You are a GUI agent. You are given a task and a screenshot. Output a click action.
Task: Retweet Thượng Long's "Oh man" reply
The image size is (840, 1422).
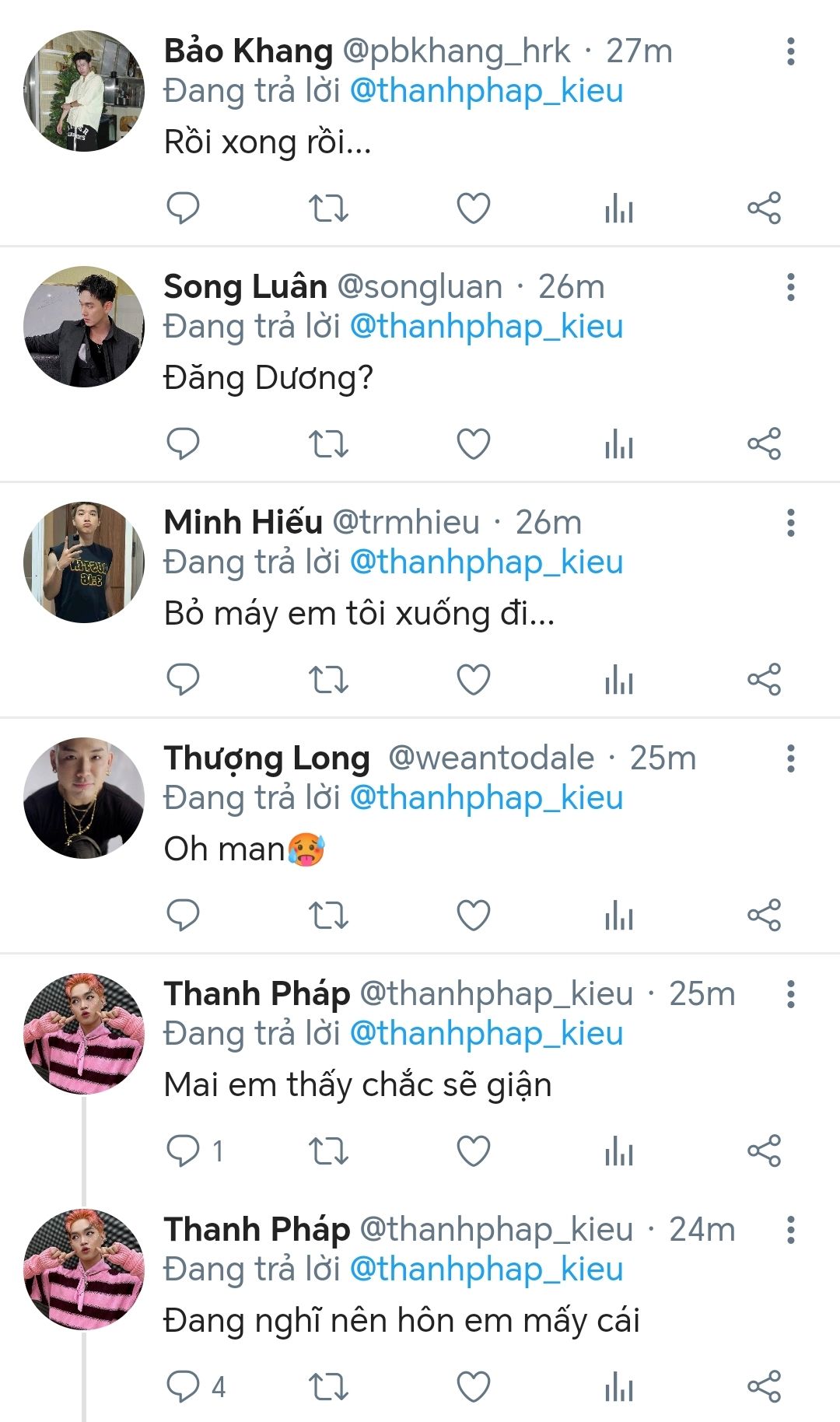click(328, 915)
